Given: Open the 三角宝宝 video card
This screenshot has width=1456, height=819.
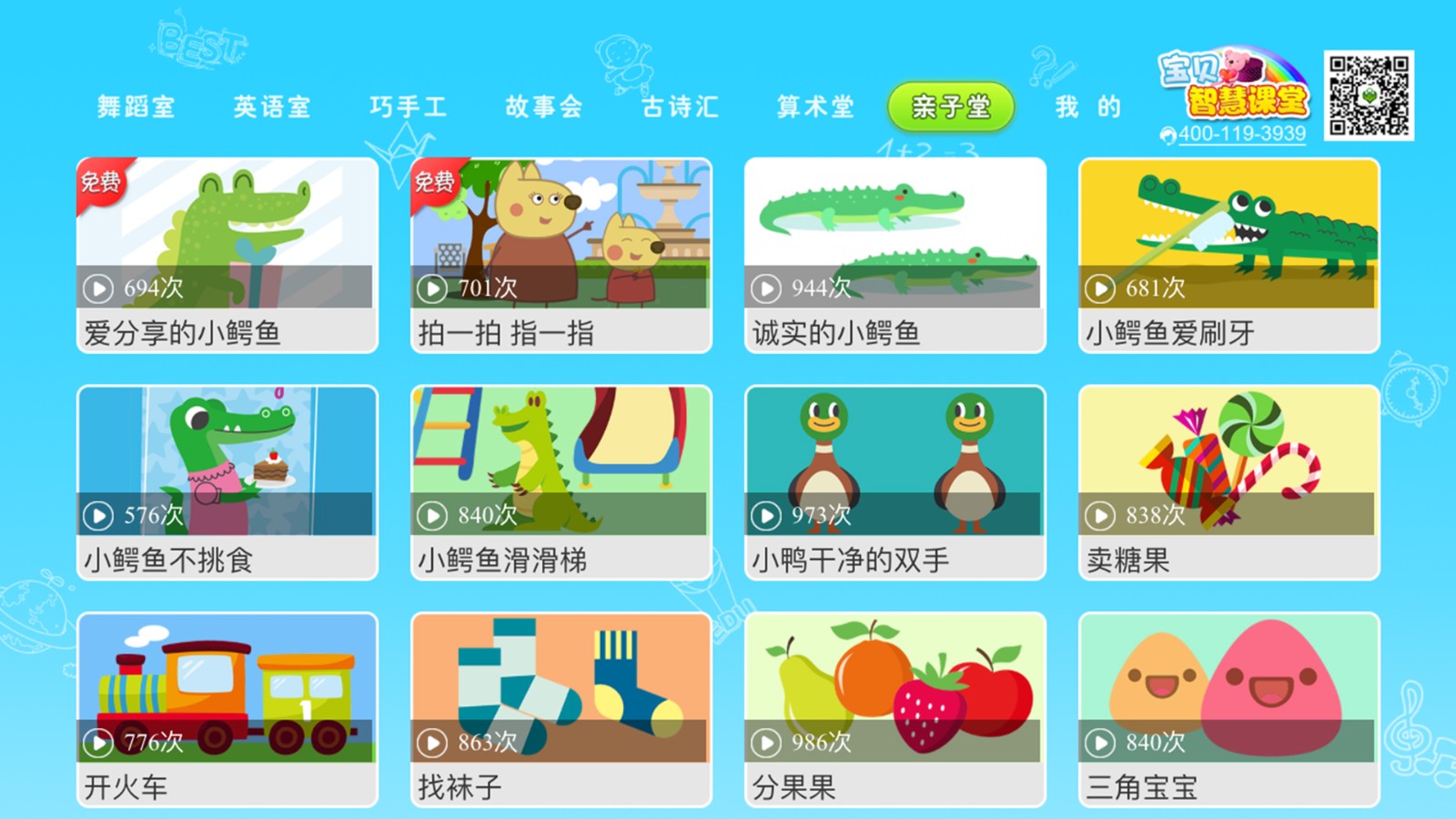Looking at the screenshot, I should (1228, 710).
